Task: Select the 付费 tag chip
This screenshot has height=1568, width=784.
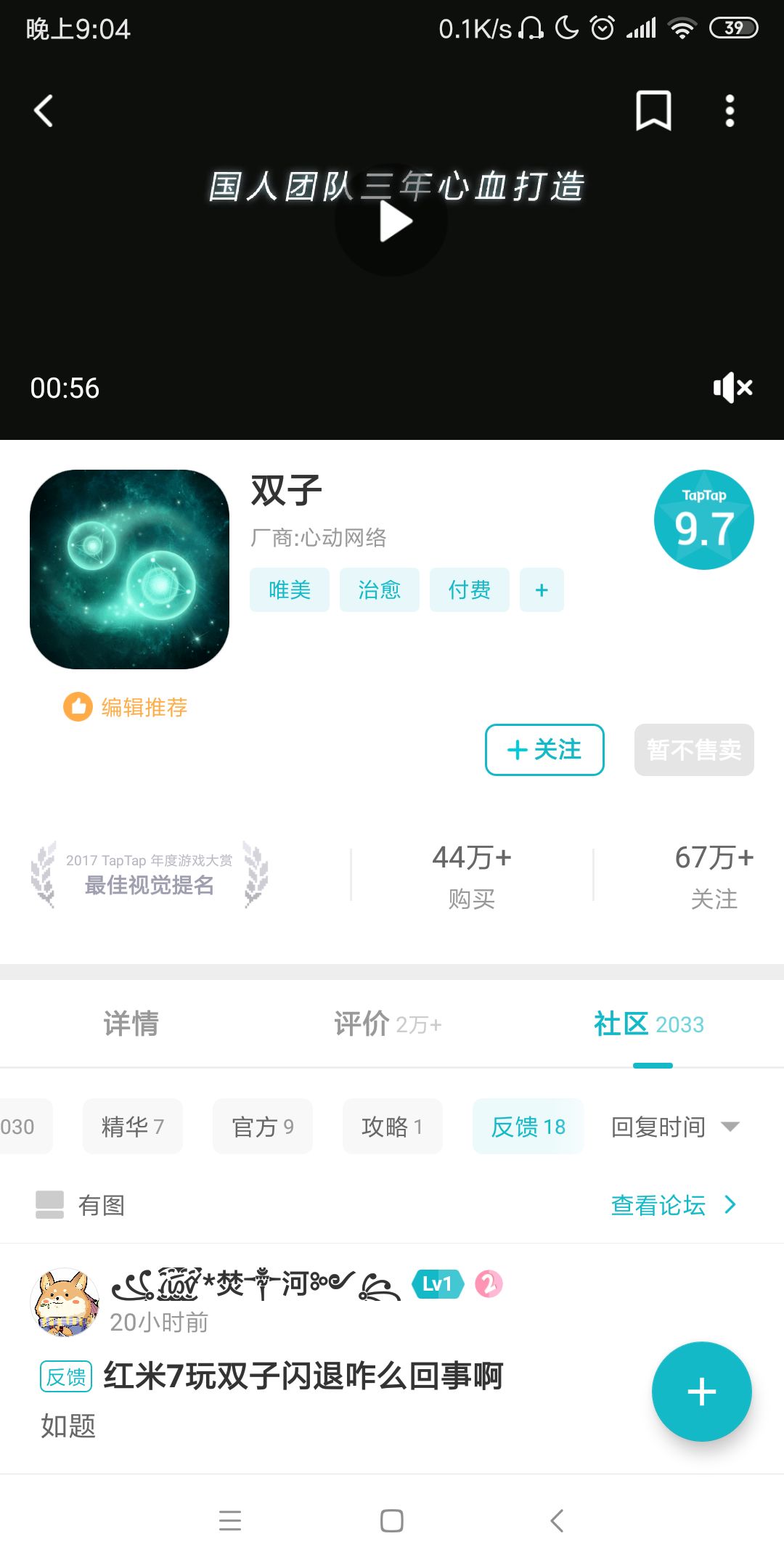Action: pyautogui.click(x=470, y=589)
